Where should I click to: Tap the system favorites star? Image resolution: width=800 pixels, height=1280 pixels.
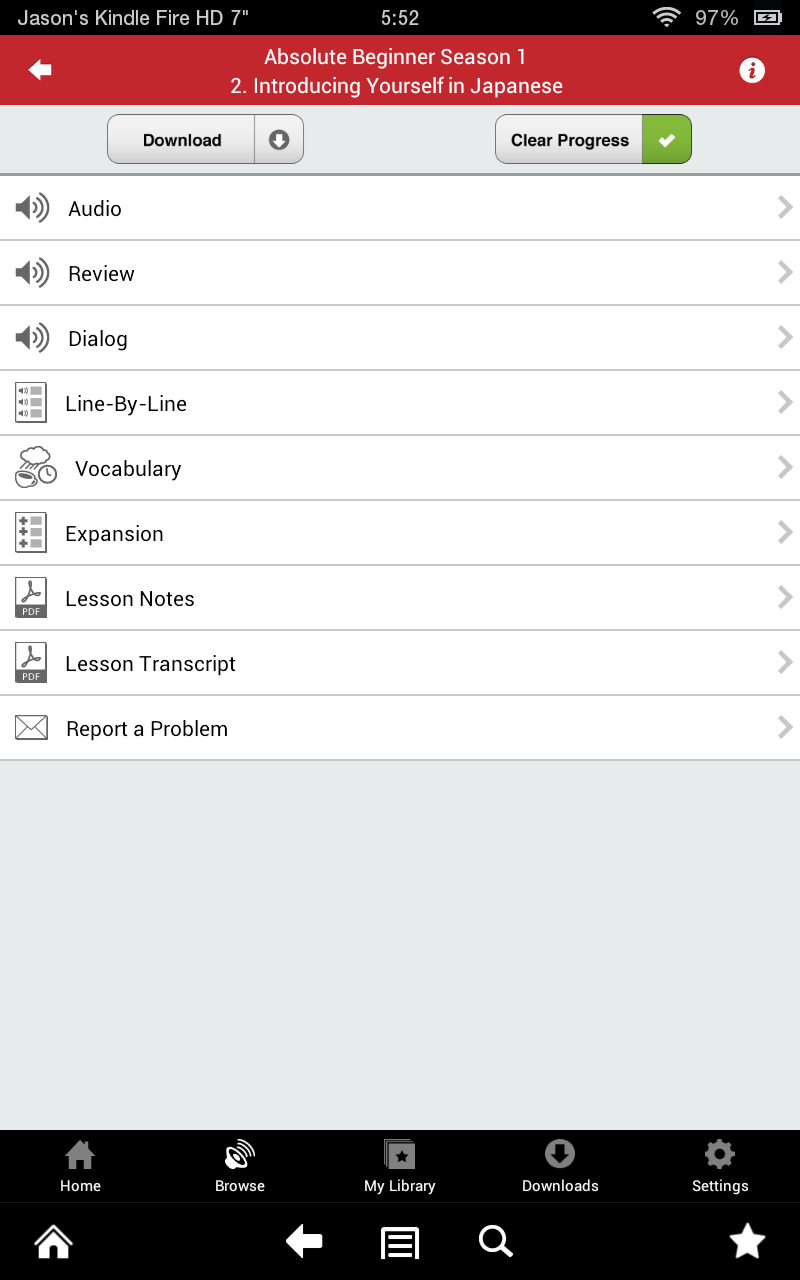tap(747, 1242)
